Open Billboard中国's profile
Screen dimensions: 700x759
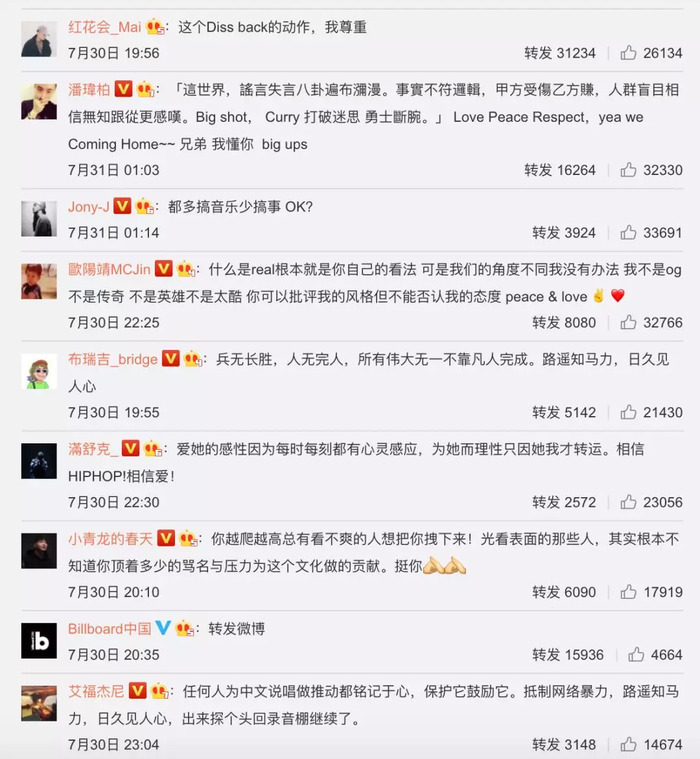pos(109,628)
